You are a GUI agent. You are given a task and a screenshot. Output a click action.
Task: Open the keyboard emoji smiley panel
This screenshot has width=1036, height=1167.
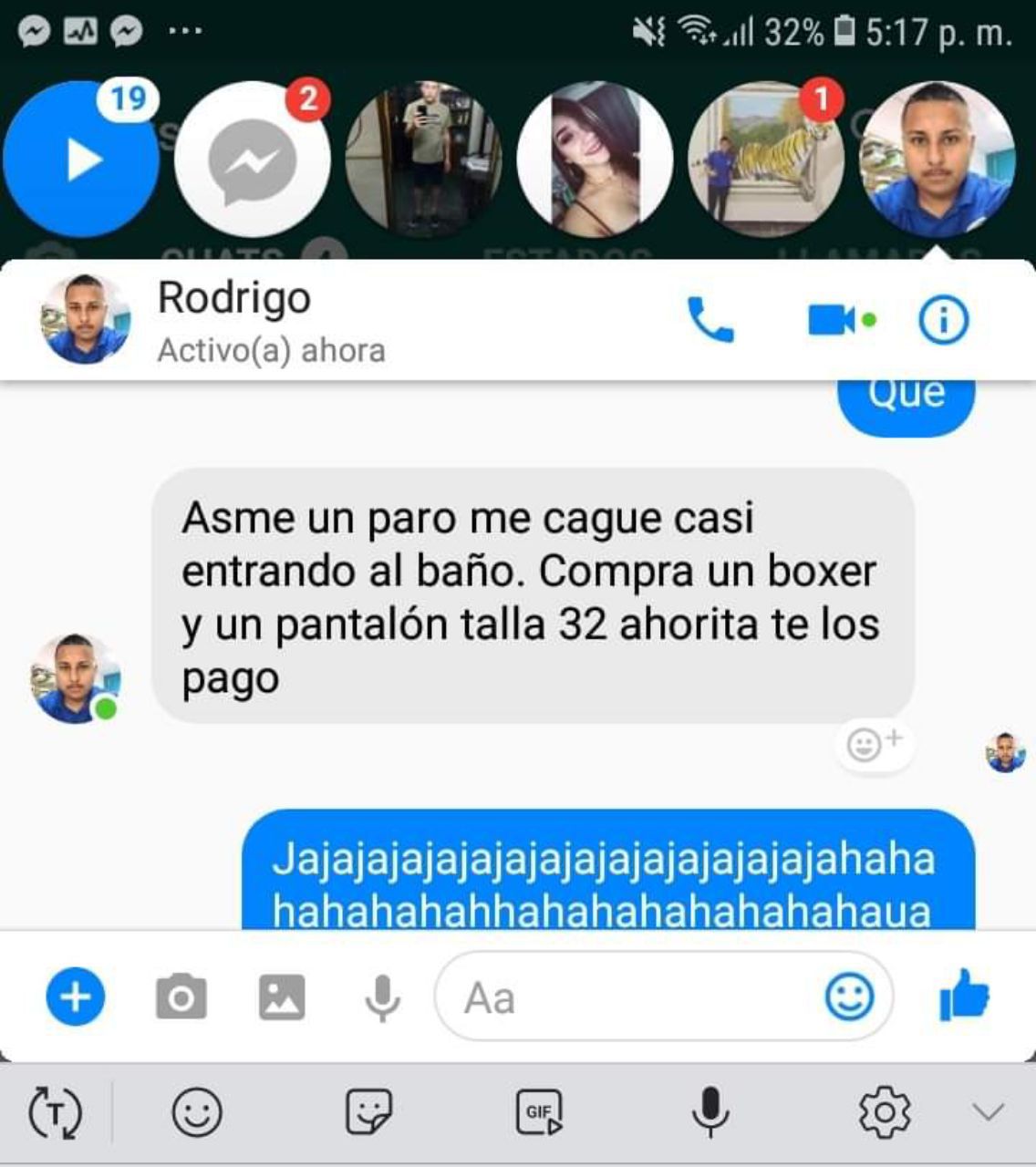pyautogui.click(x=197, y=1112)
